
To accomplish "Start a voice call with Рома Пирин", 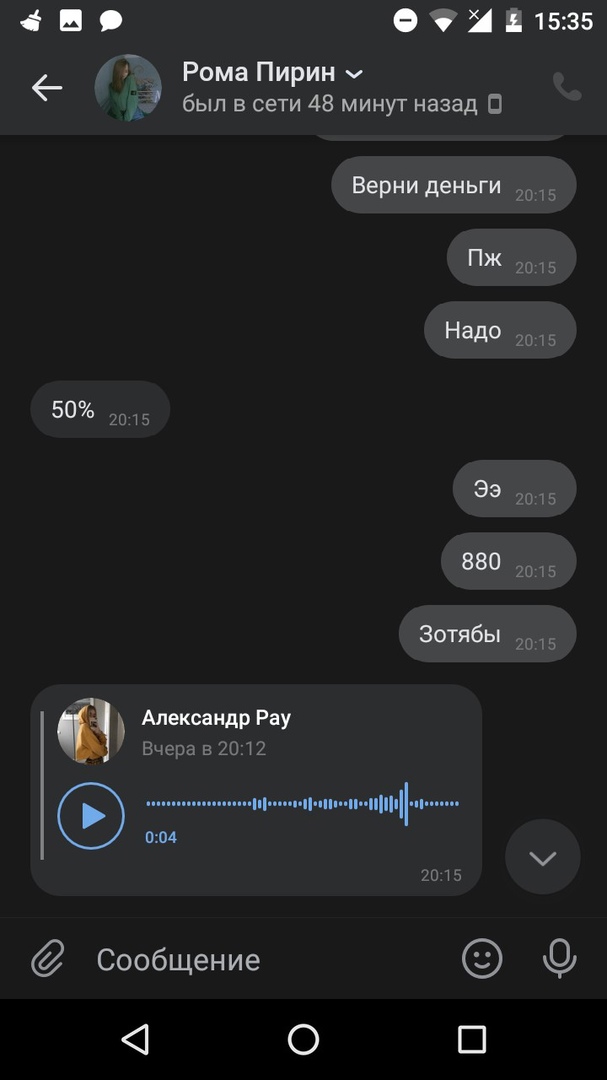I will click(x=567, y=88).
